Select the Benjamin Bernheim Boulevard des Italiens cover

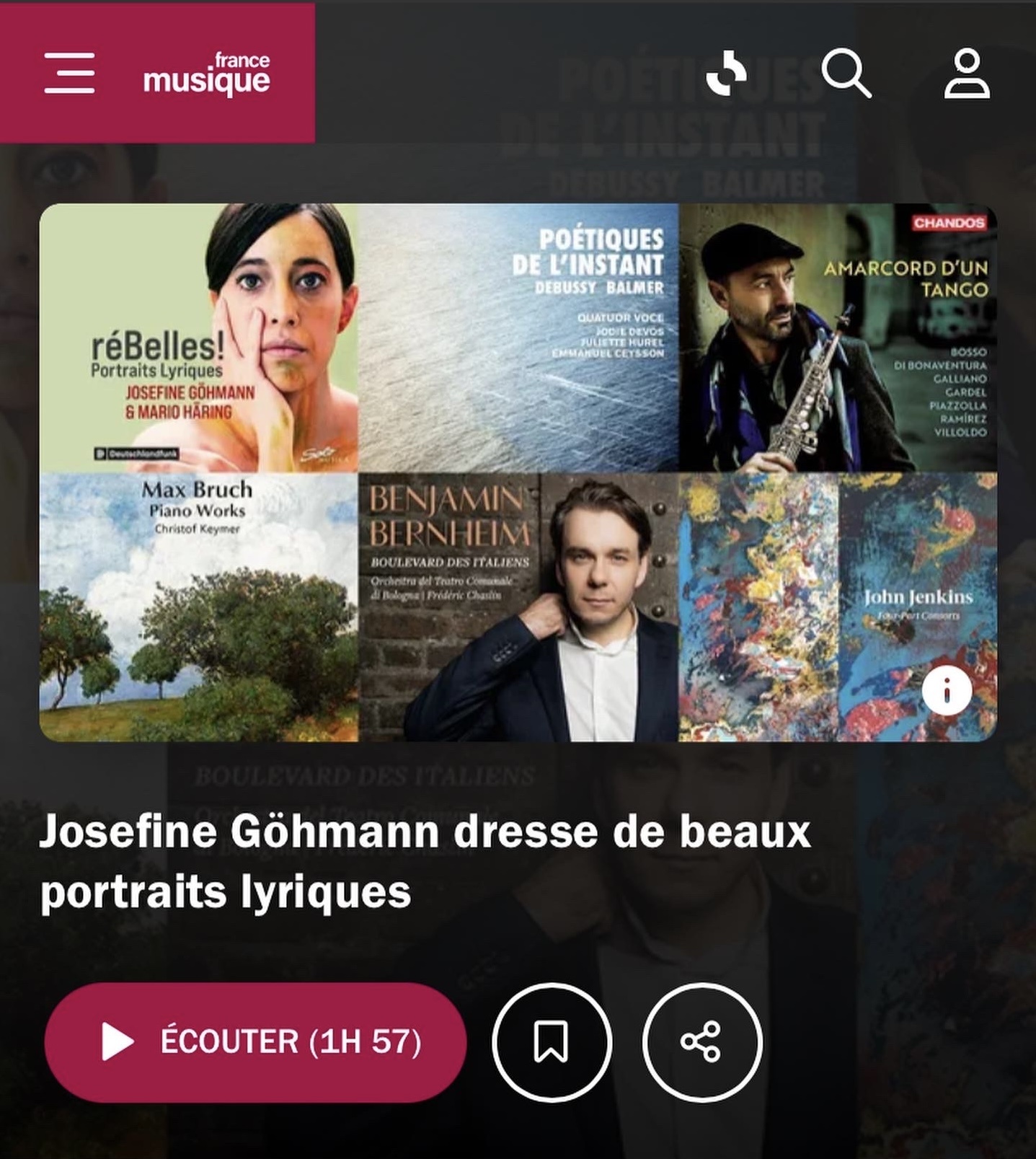[519, 606]
